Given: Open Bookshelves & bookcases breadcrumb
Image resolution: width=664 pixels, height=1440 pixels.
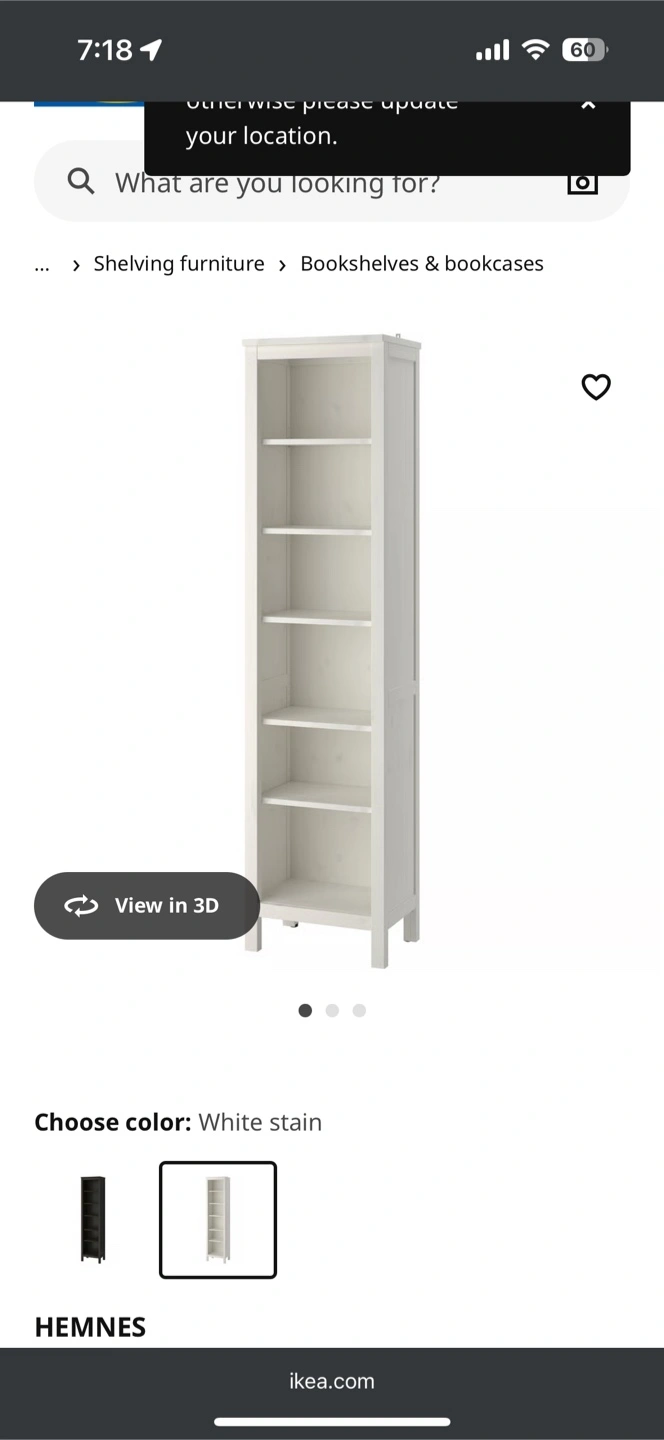Looking at the screenshot, I should 422,264.
